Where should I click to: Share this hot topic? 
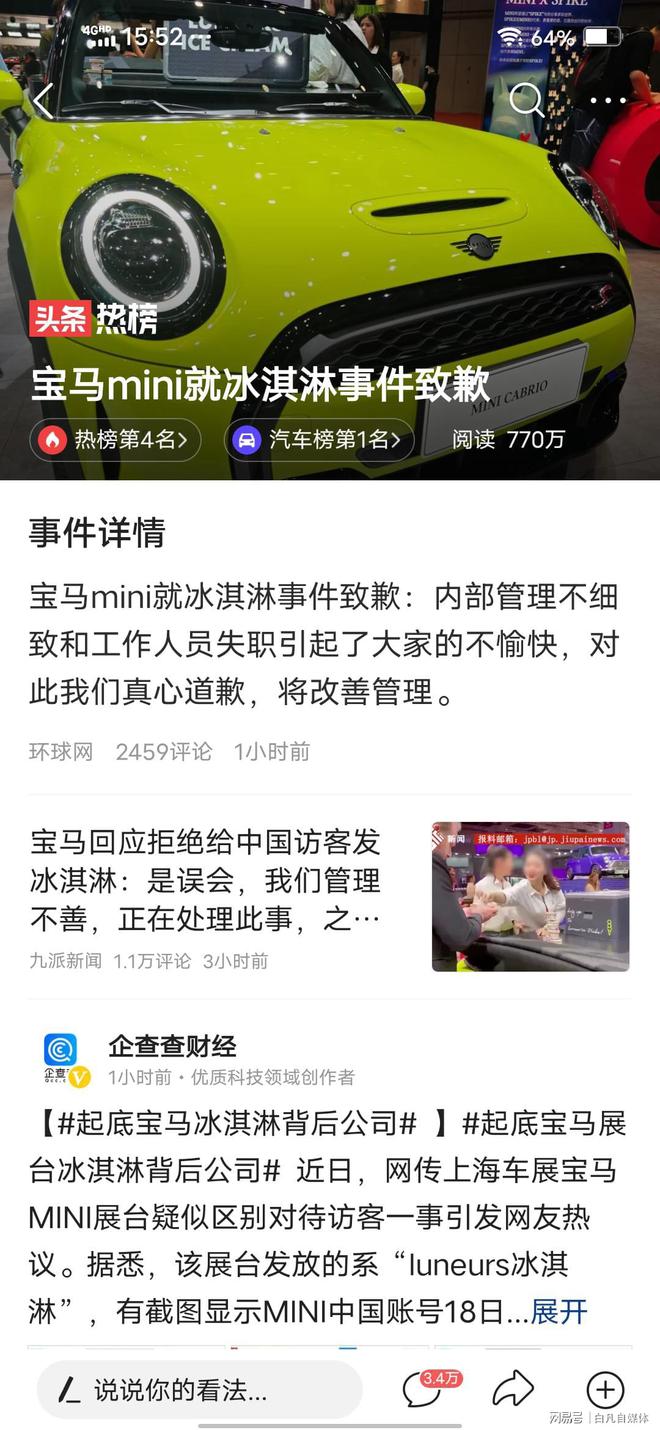513,1389
